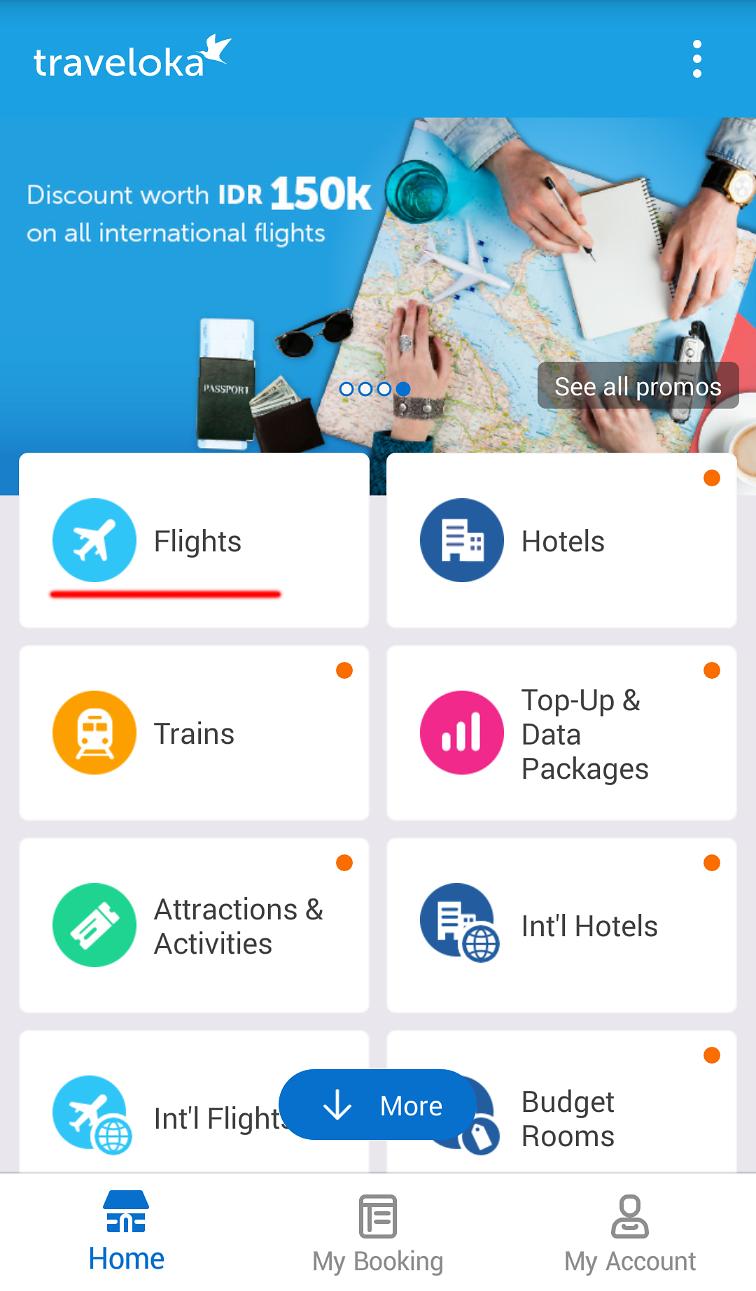Select the Trains tile
The width and height of the screenshot is (756, 1291).
click(194, 734)
